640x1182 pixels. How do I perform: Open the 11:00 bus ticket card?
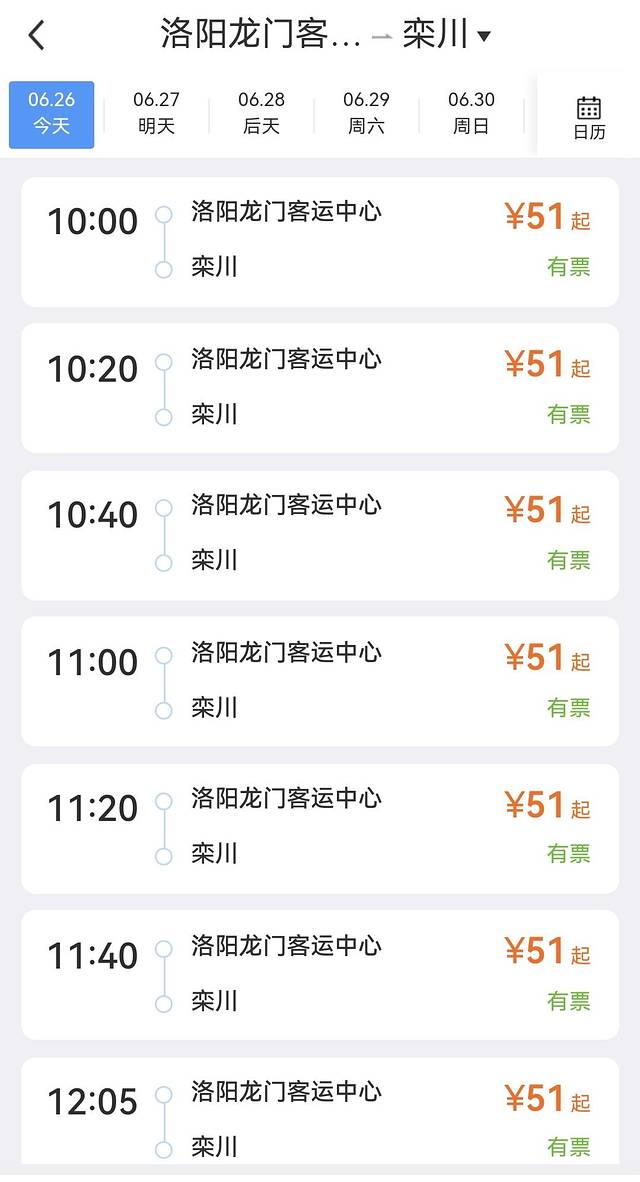click(x=320, y=681)
